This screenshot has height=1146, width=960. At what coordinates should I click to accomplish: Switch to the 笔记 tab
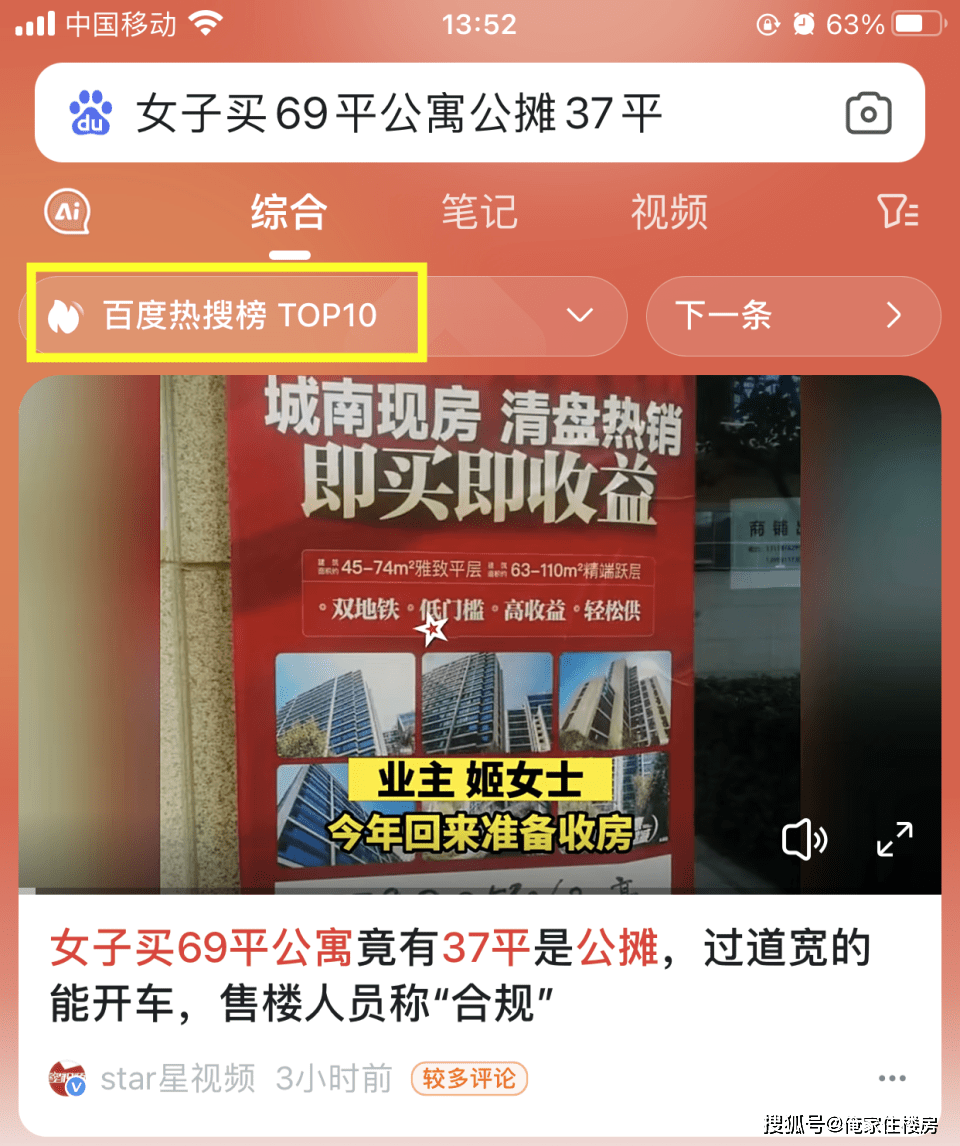pos(479,212)
